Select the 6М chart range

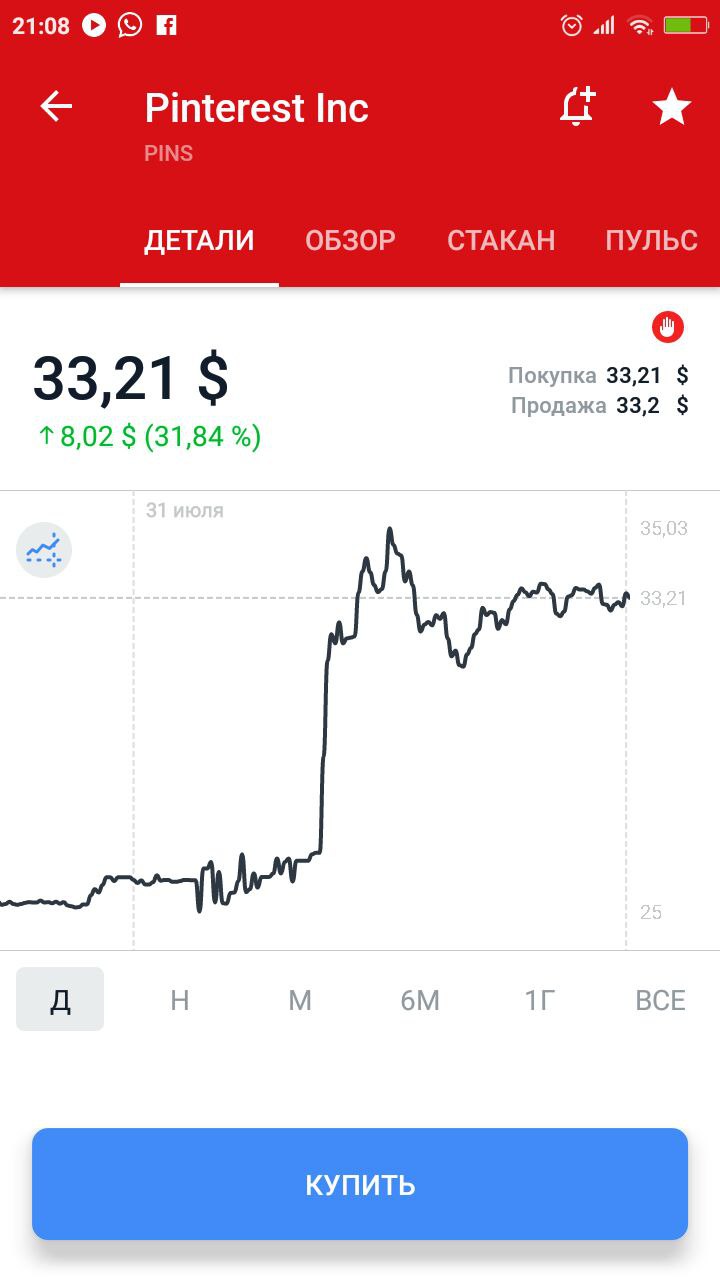coord(420,999)
